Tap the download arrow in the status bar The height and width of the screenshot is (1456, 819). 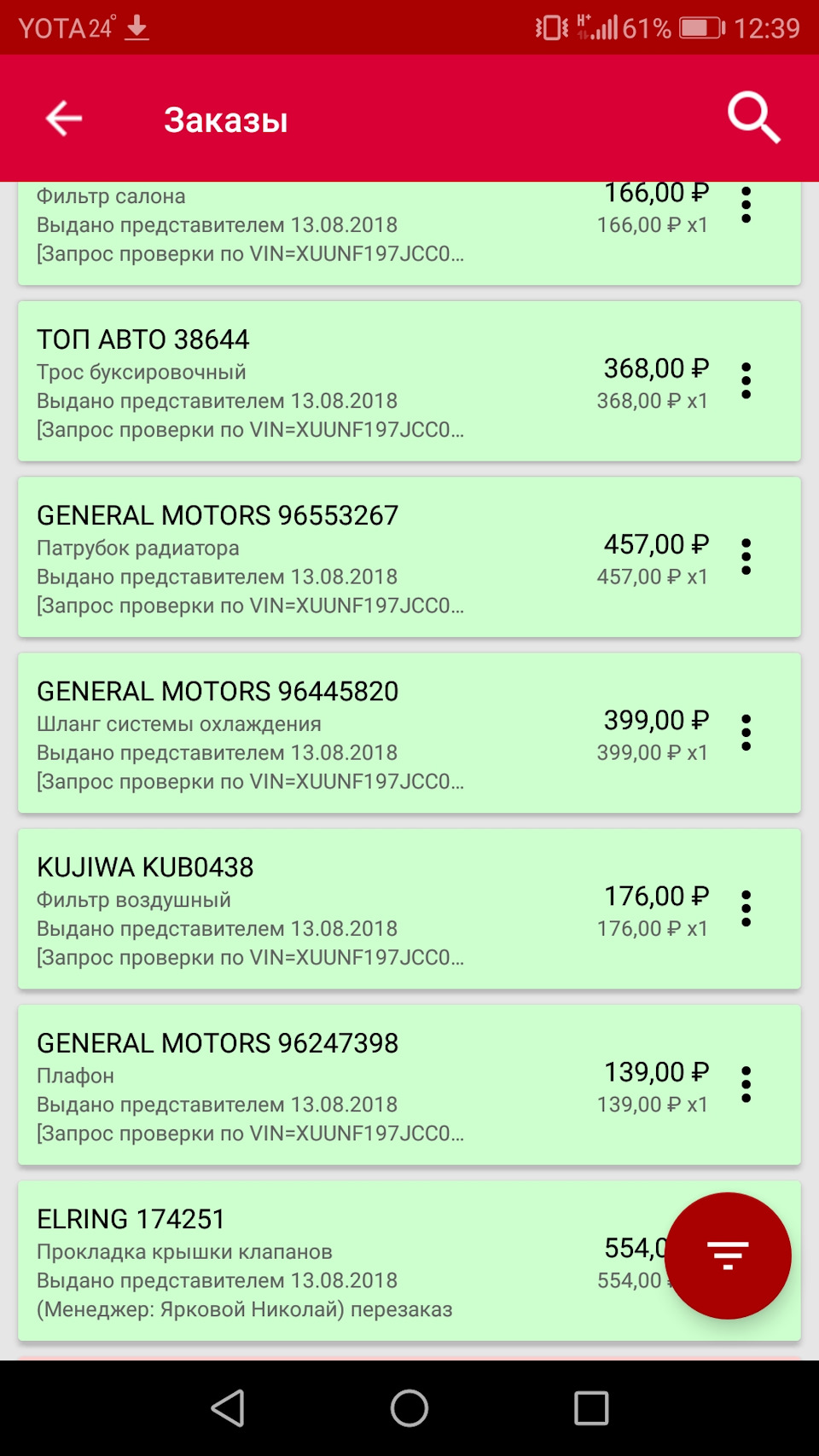(x=136, y=28)
